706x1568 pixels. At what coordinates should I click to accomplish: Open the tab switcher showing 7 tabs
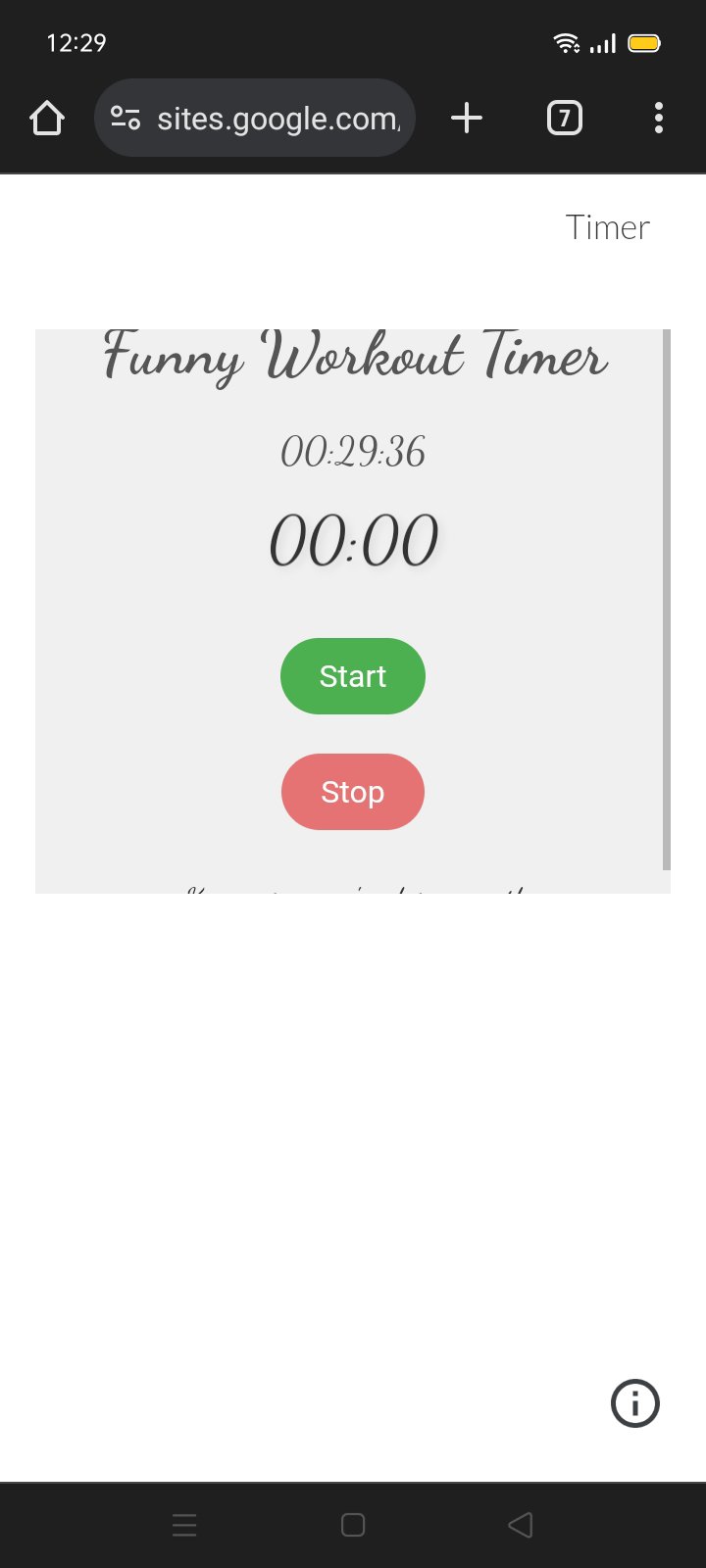[x=564, y=118]
